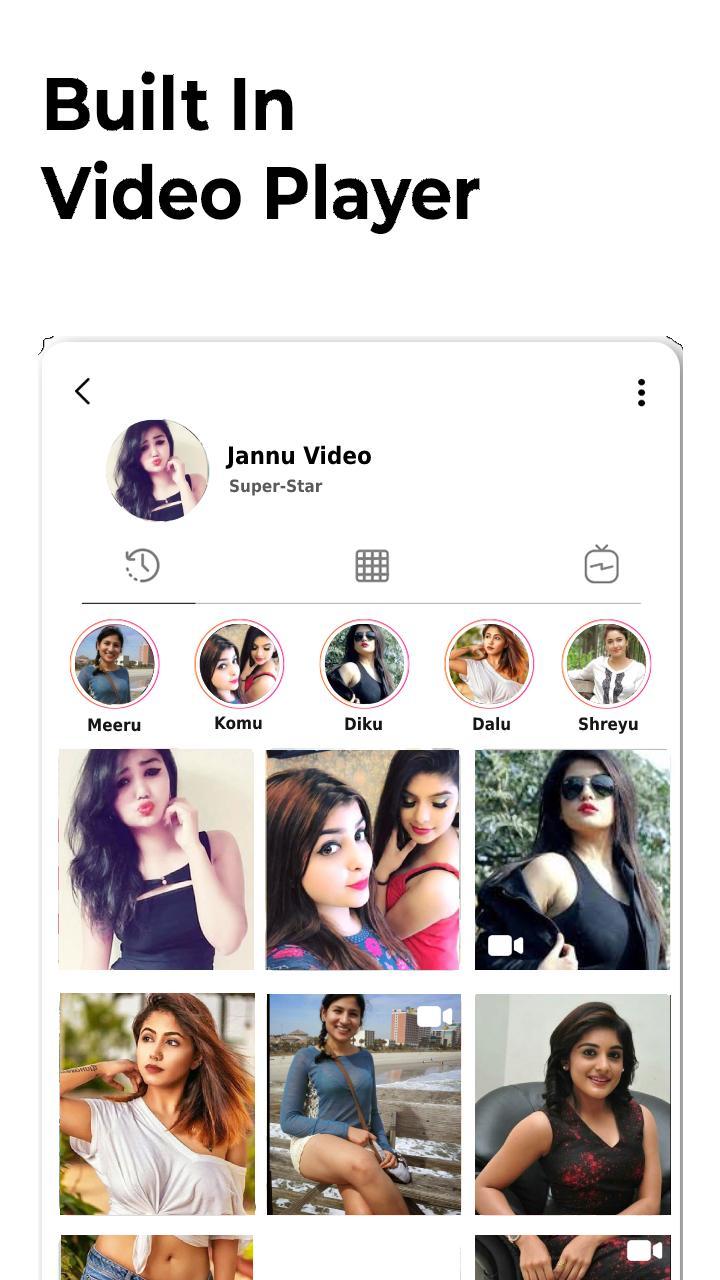Open the Diku story highlight
The height and width of the screenshot is (1280, 720).
point(363,663)
